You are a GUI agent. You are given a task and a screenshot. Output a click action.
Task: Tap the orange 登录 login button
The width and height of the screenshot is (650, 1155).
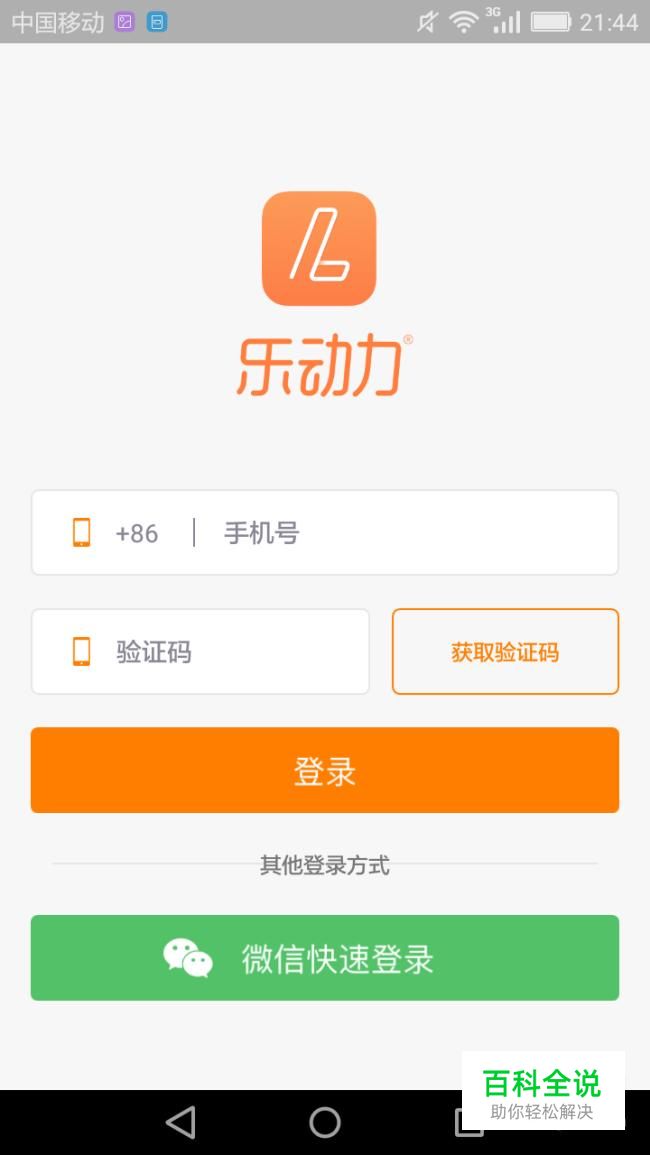pos(325,770)
